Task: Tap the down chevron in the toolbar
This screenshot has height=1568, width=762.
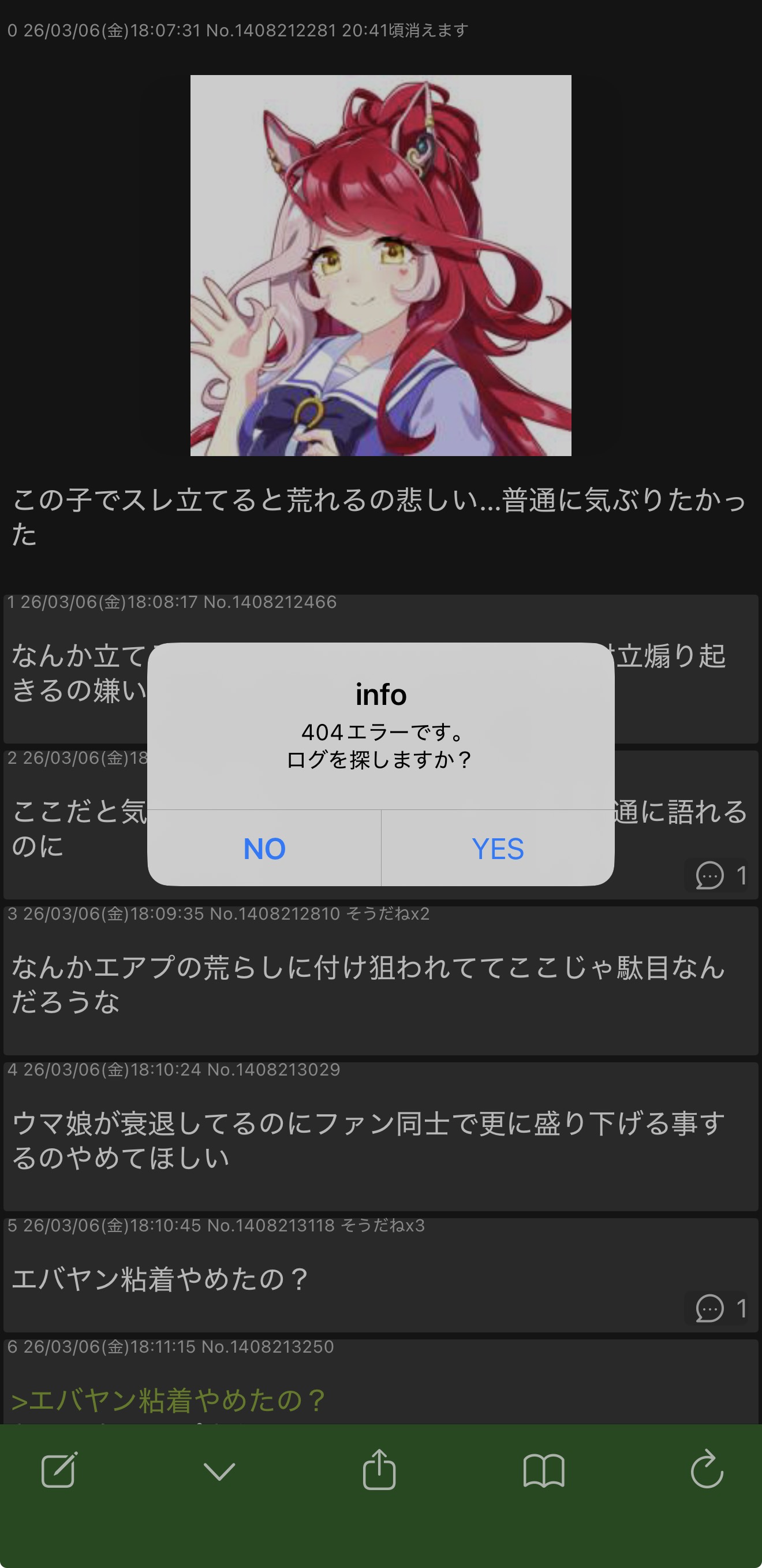Action: [x=219, y=1471]
